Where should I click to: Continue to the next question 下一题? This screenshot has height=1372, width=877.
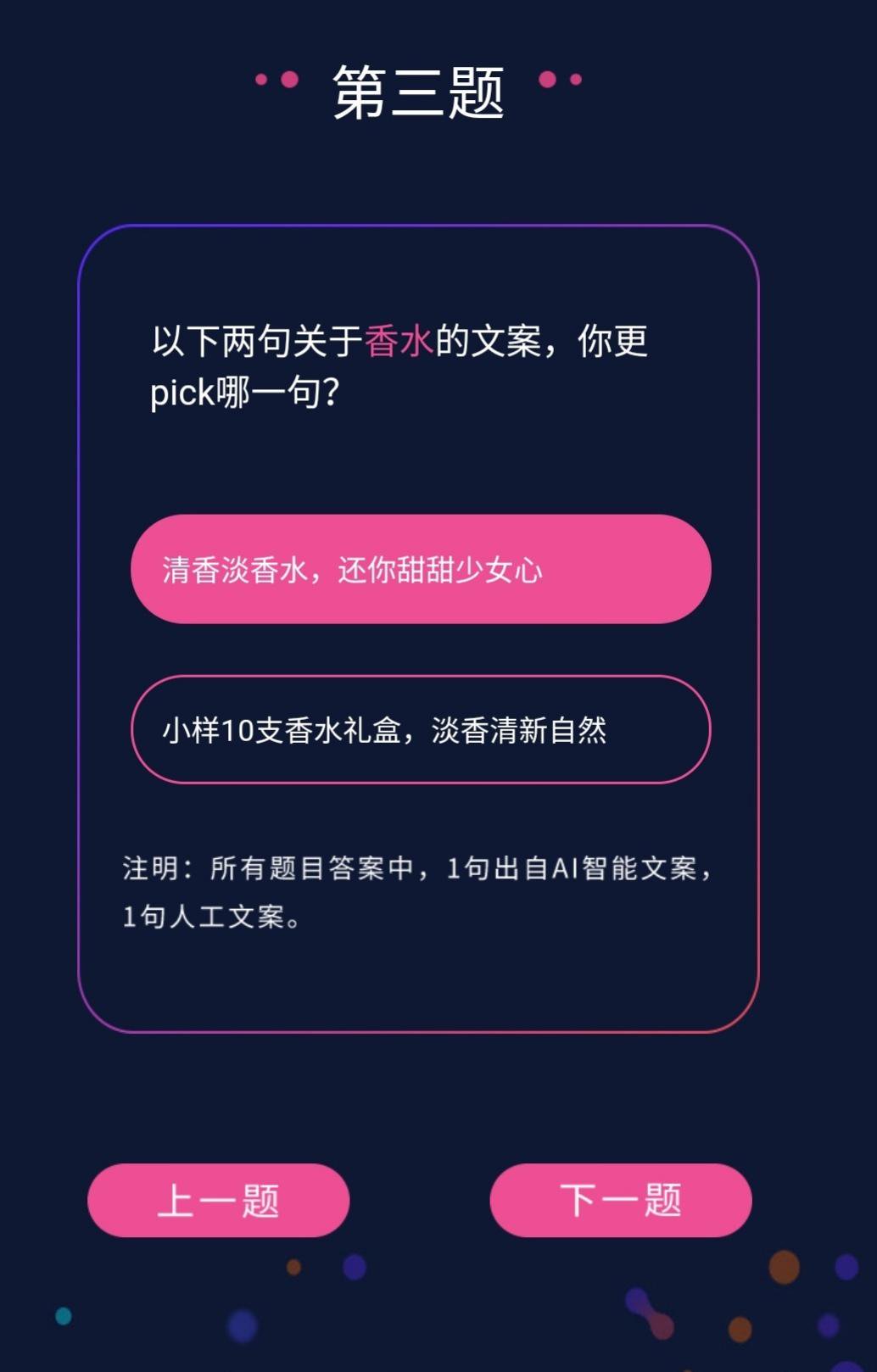point(620,1200)
